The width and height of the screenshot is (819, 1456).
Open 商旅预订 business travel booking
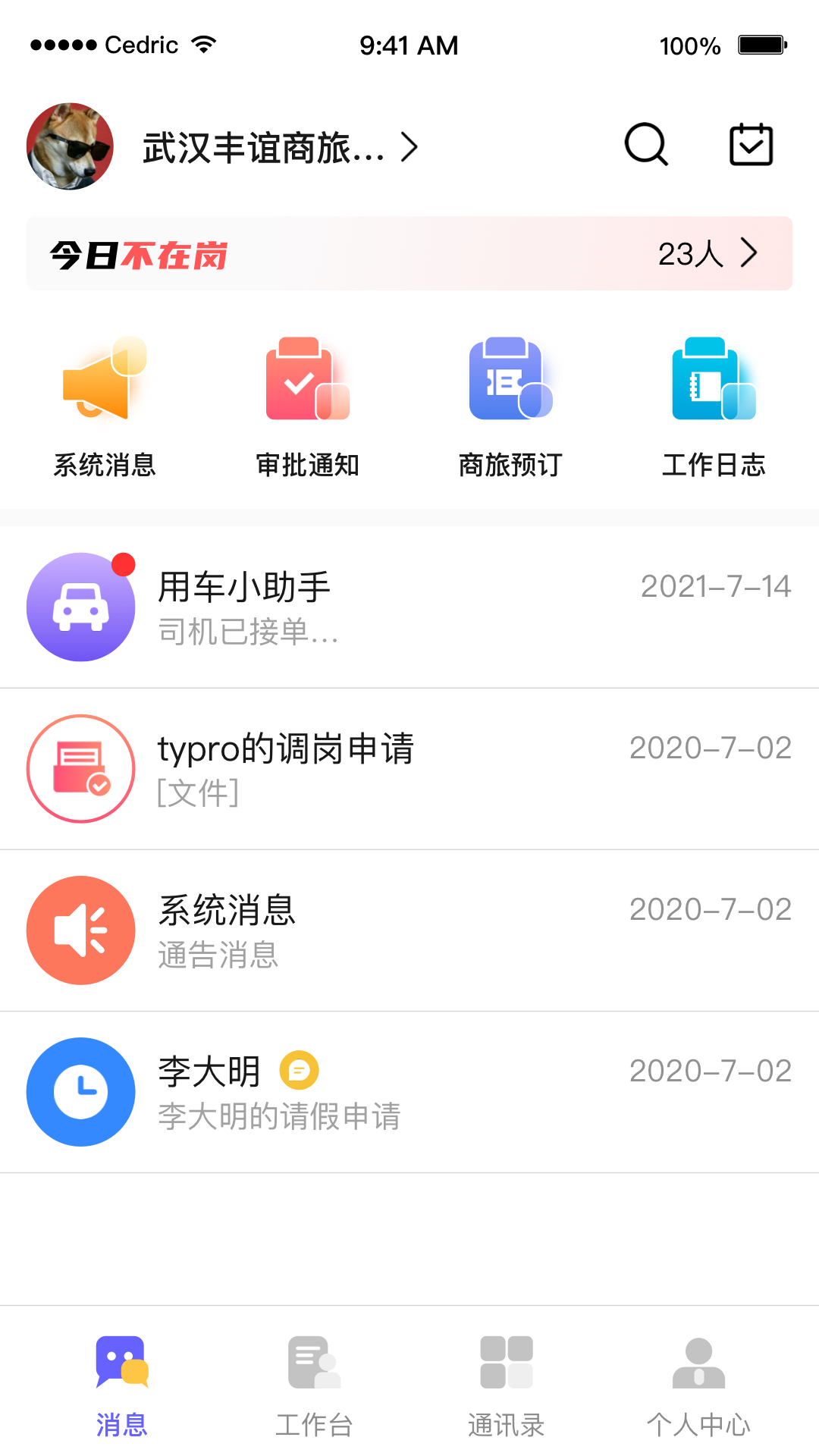(510, 383)
